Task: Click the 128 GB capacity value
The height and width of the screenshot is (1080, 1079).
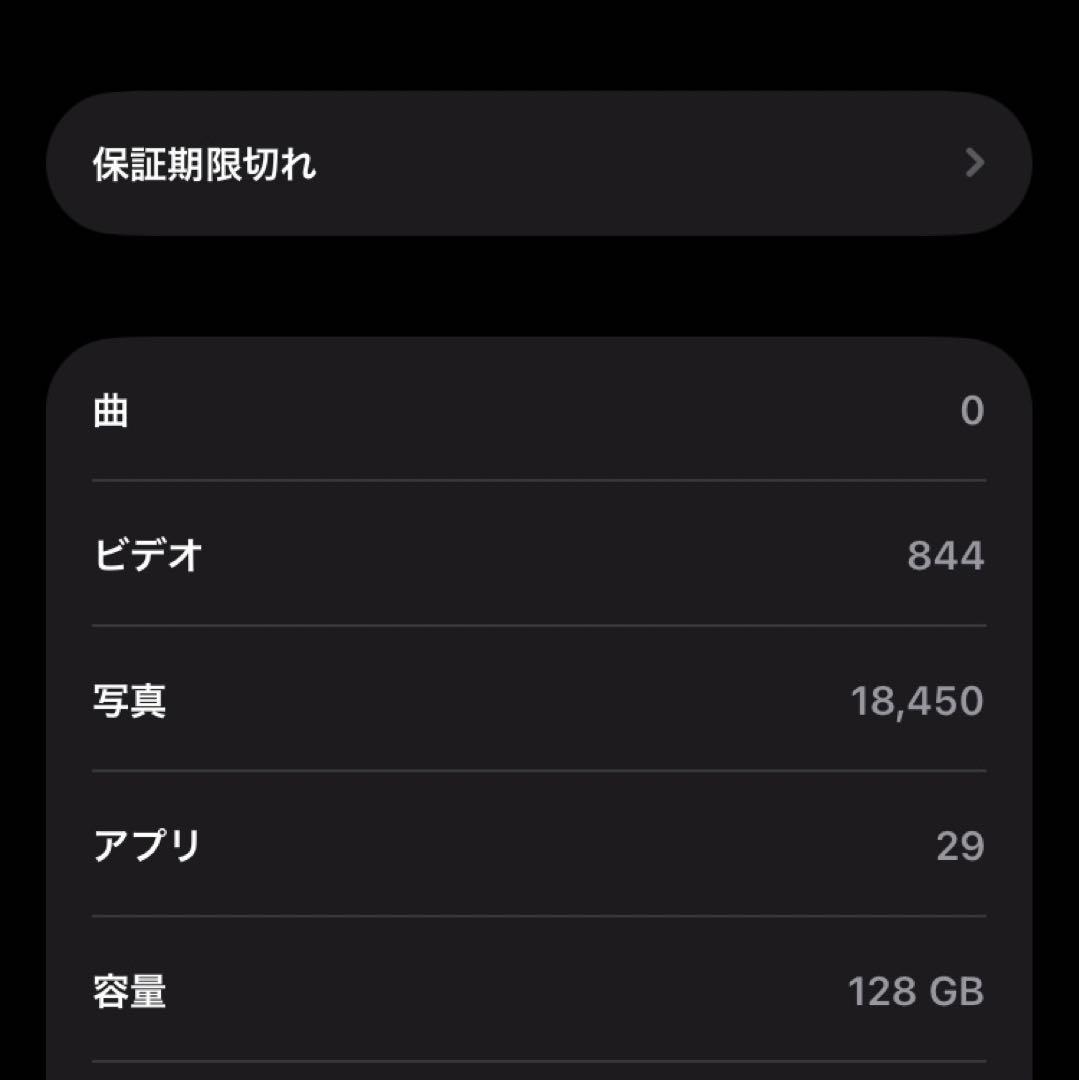Action: point(915,991)
